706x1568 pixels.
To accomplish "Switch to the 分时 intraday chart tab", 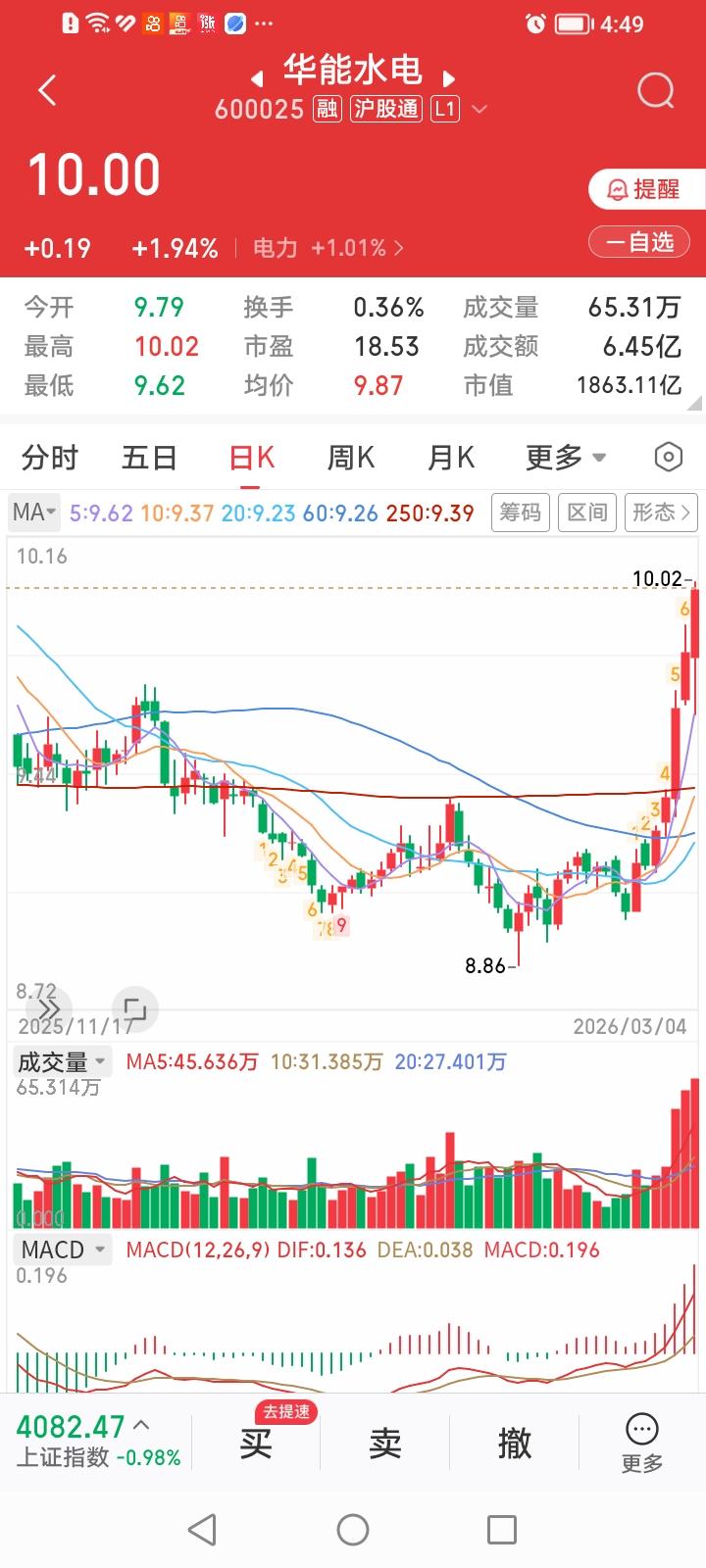I will tap(49, 457).
